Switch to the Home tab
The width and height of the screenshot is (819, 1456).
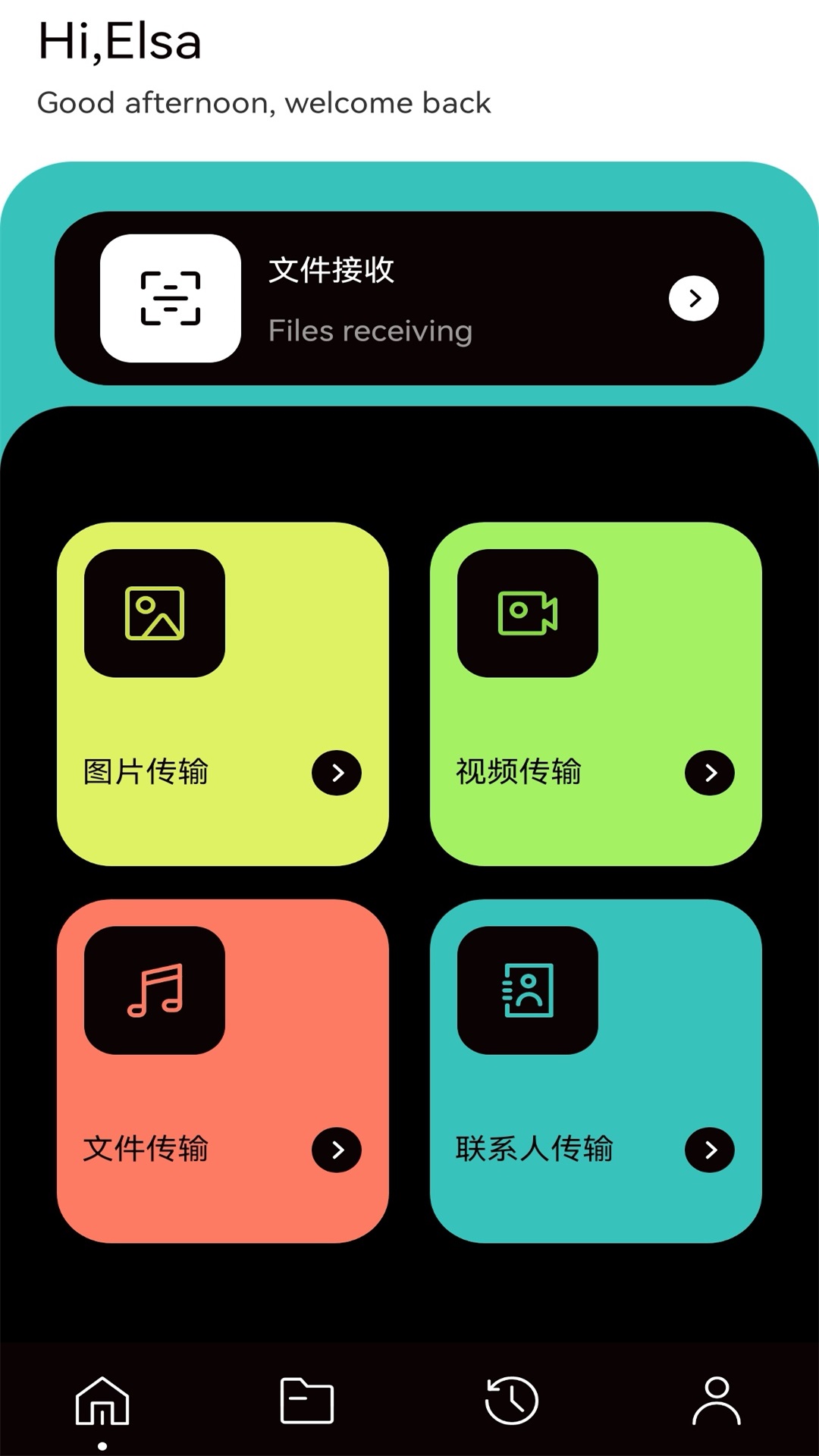coord(102,1401)
